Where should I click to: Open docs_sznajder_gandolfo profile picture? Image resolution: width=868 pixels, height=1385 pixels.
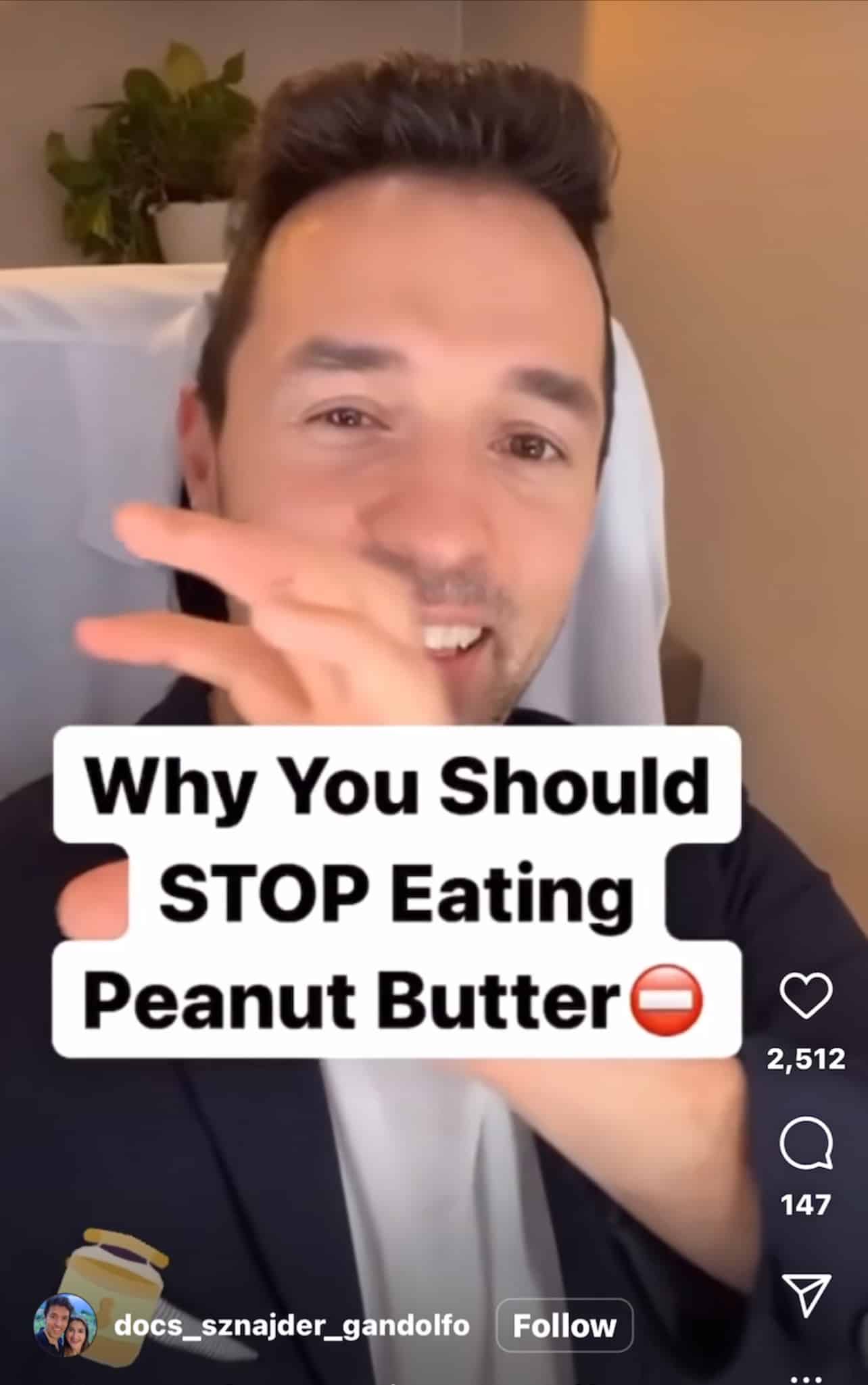tap(65, 1326)
